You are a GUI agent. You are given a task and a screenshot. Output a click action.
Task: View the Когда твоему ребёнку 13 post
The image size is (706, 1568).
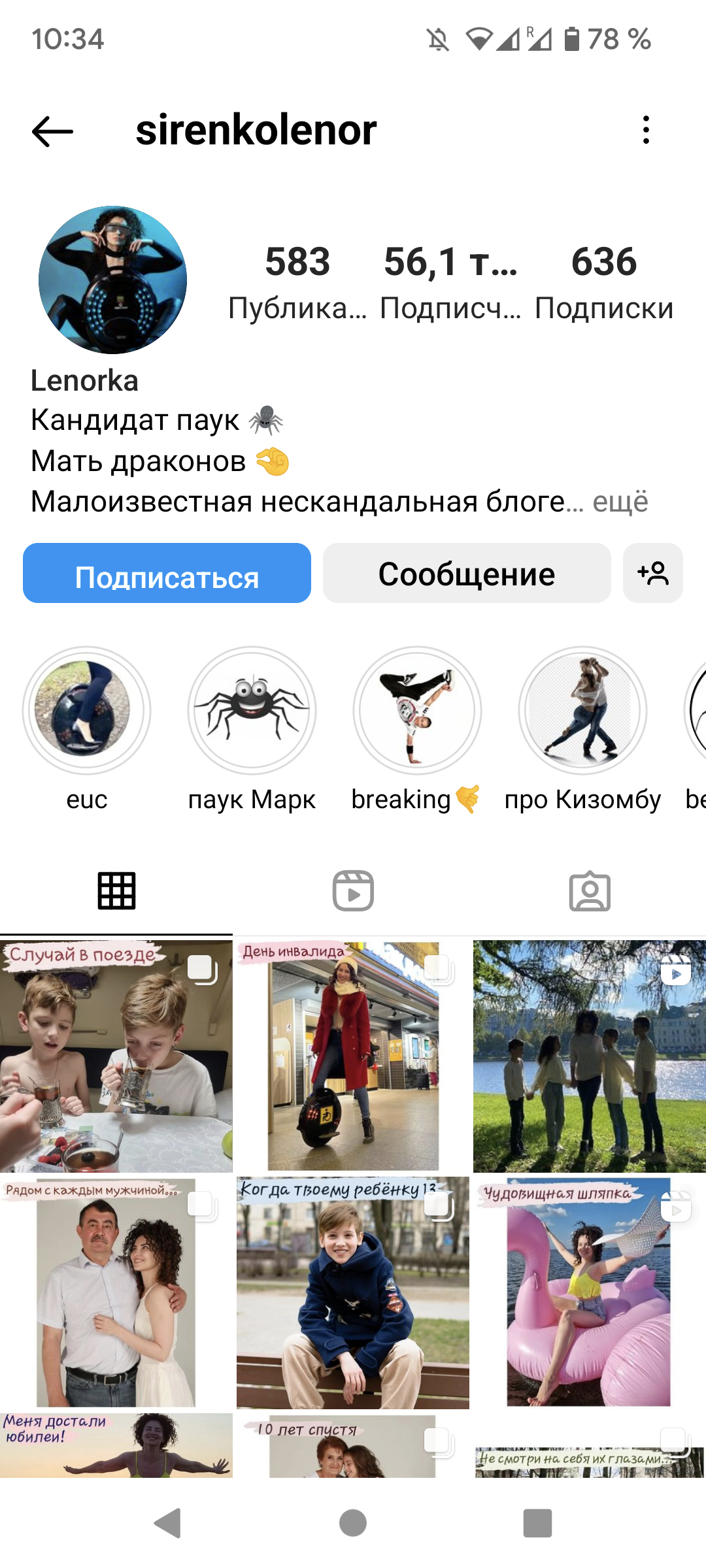tap(353, 1292)
